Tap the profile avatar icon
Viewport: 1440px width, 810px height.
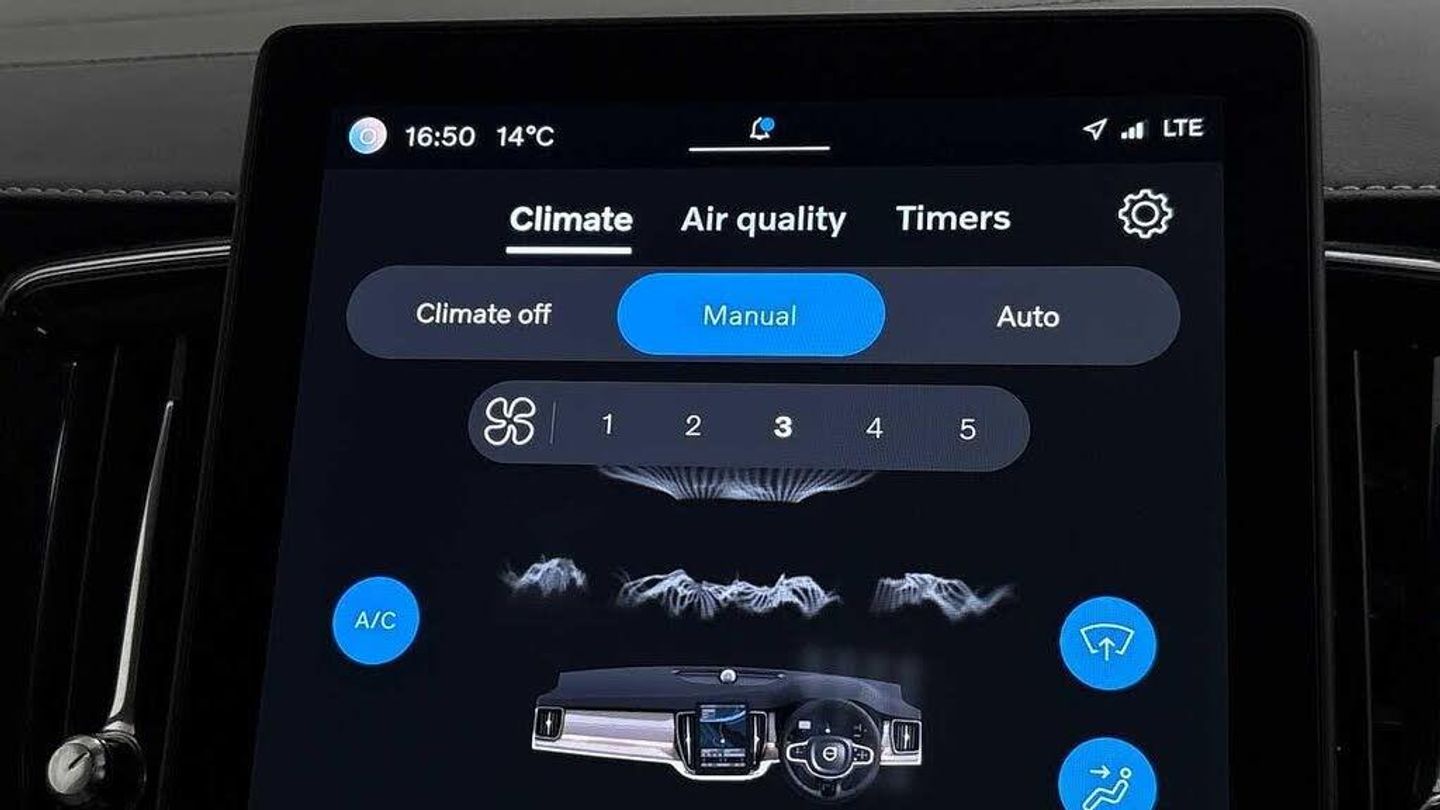(367, 135)
